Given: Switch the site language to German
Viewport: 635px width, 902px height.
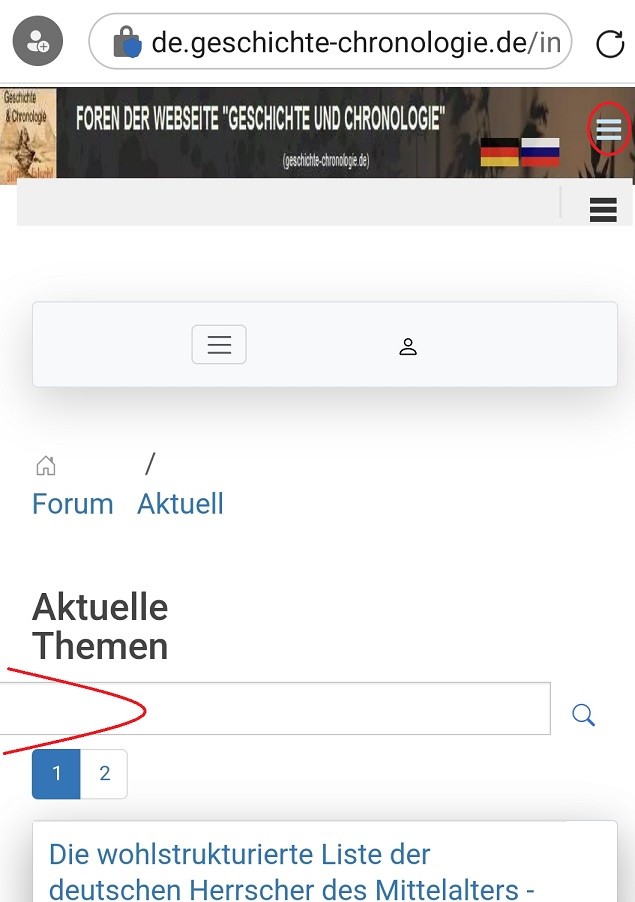Looking at the screenshot, I should point(500,152).
